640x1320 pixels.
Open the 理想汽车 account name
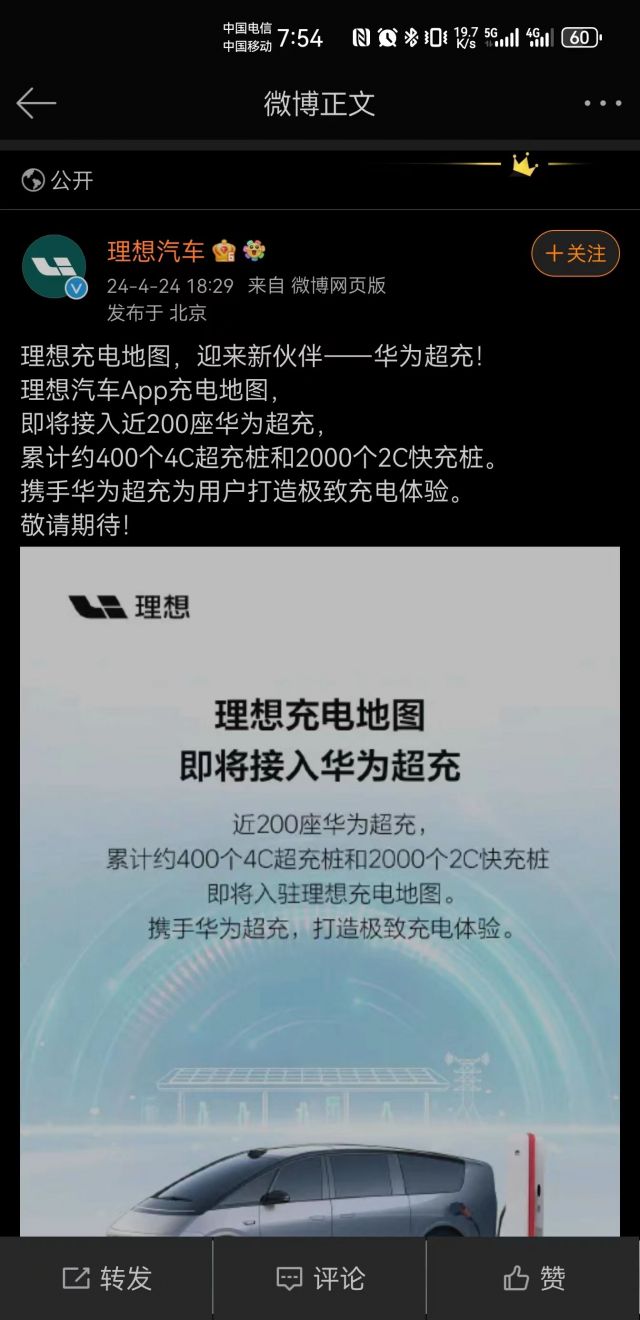coord(156,251)
